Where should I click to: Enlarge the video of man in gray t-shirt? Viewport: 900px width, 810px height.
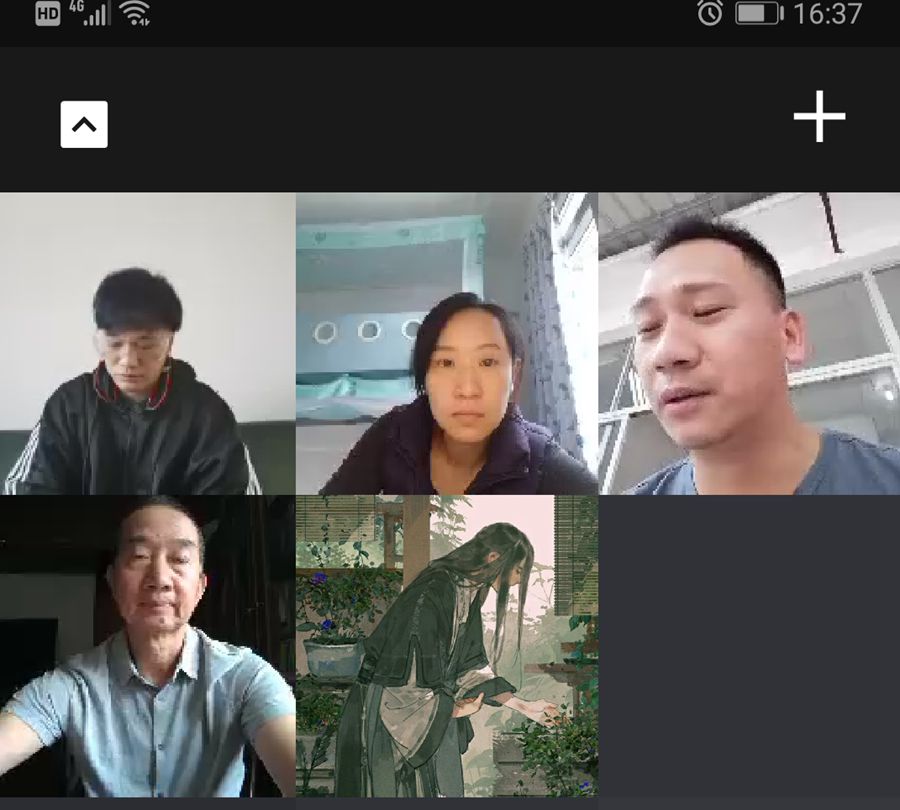749,343
